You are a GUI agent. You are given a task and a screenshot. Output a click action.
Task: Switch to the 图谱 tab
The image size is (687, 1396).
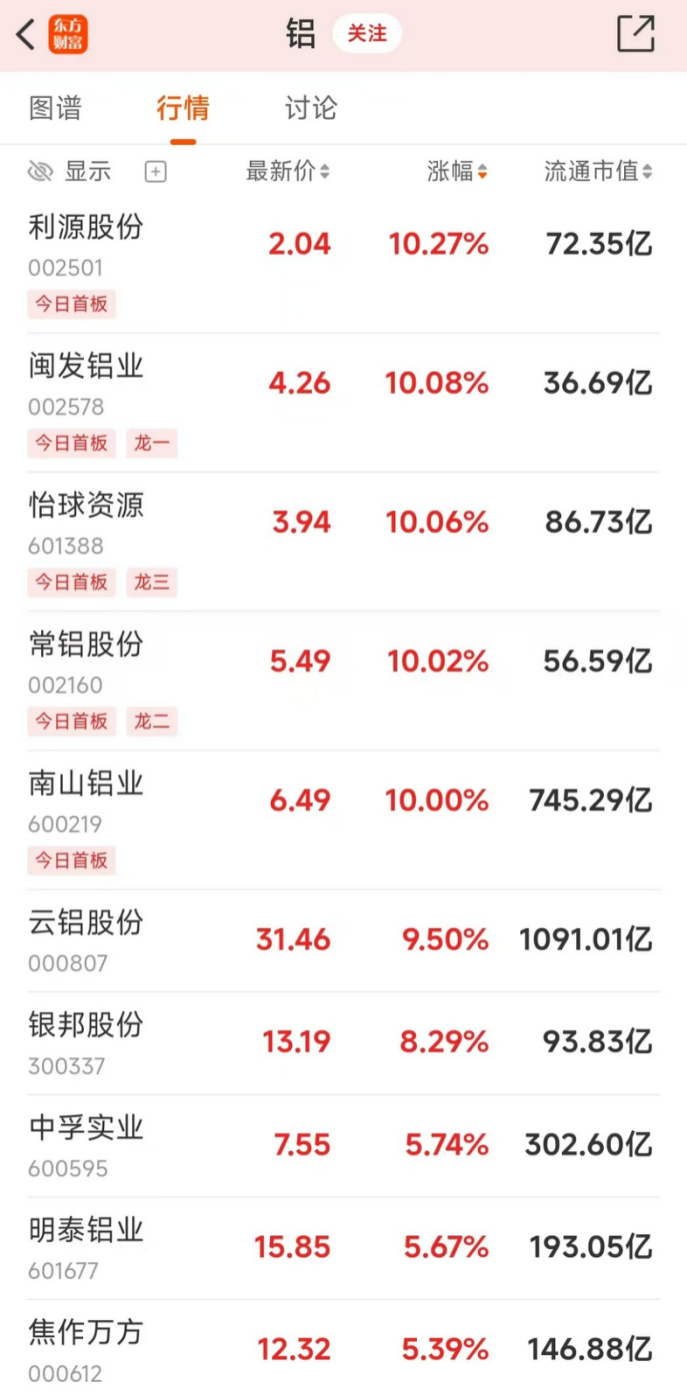click(x=55, y=108)
